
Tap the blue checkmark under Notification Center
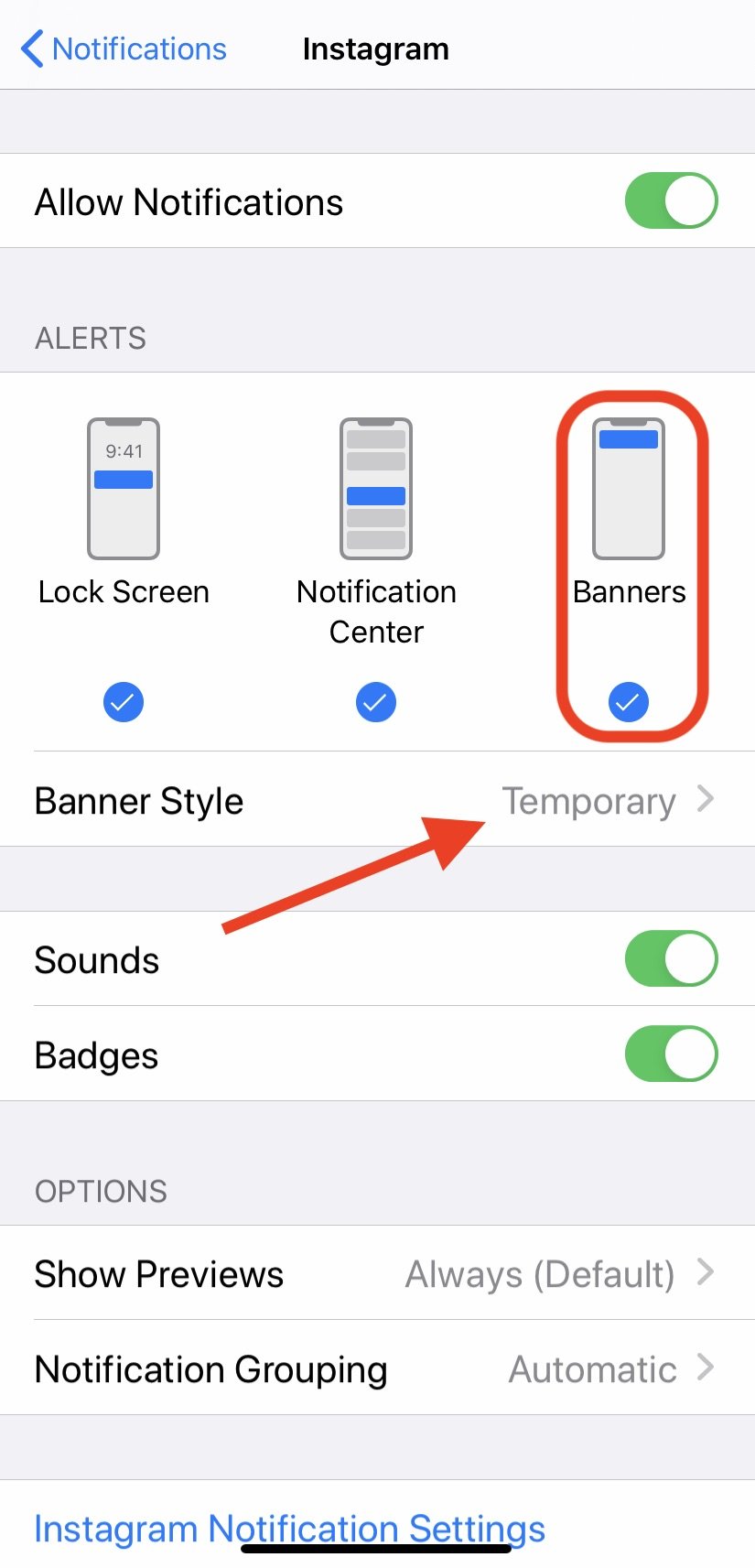pos(376,701)
